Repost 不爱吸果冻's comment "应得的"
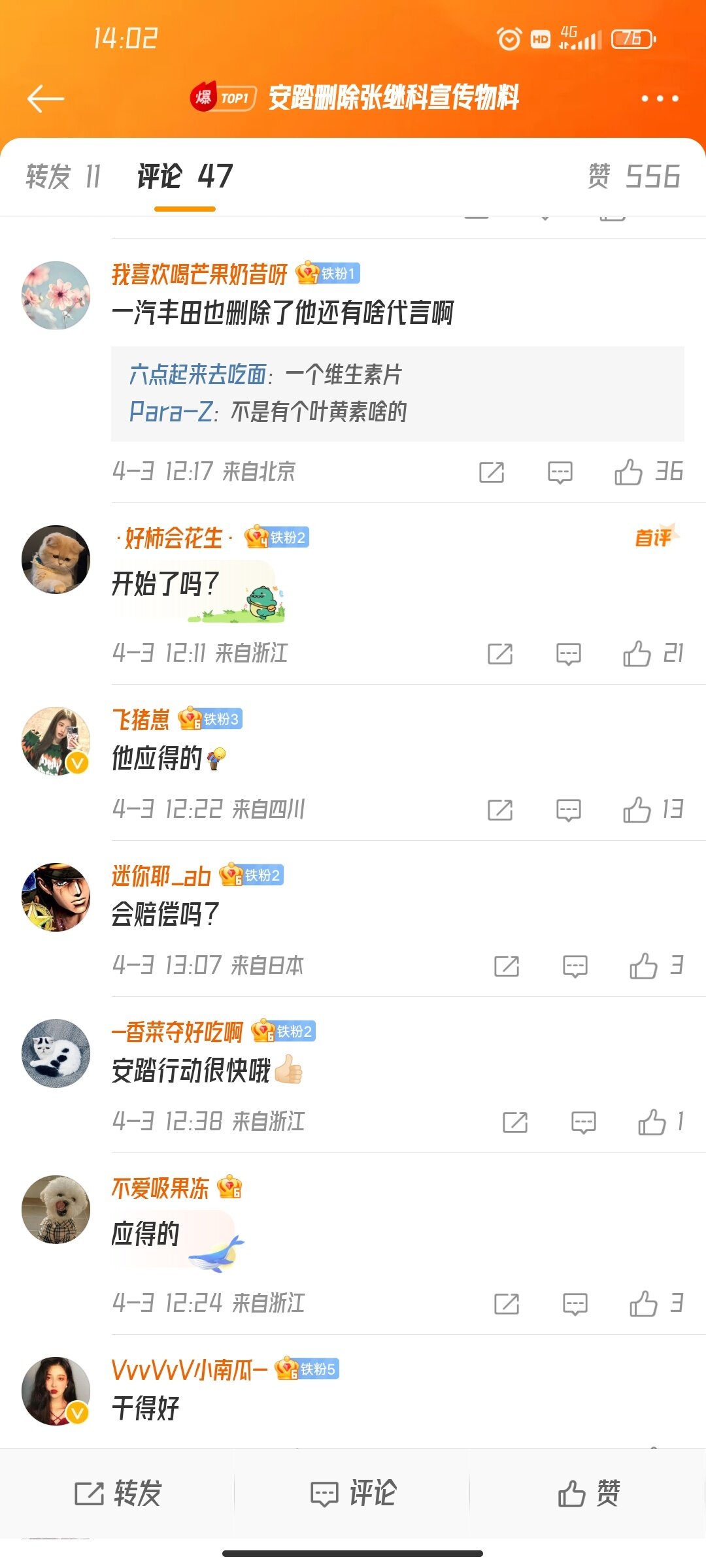This screenshot has height=1568, width=706. coord(507,1304)
